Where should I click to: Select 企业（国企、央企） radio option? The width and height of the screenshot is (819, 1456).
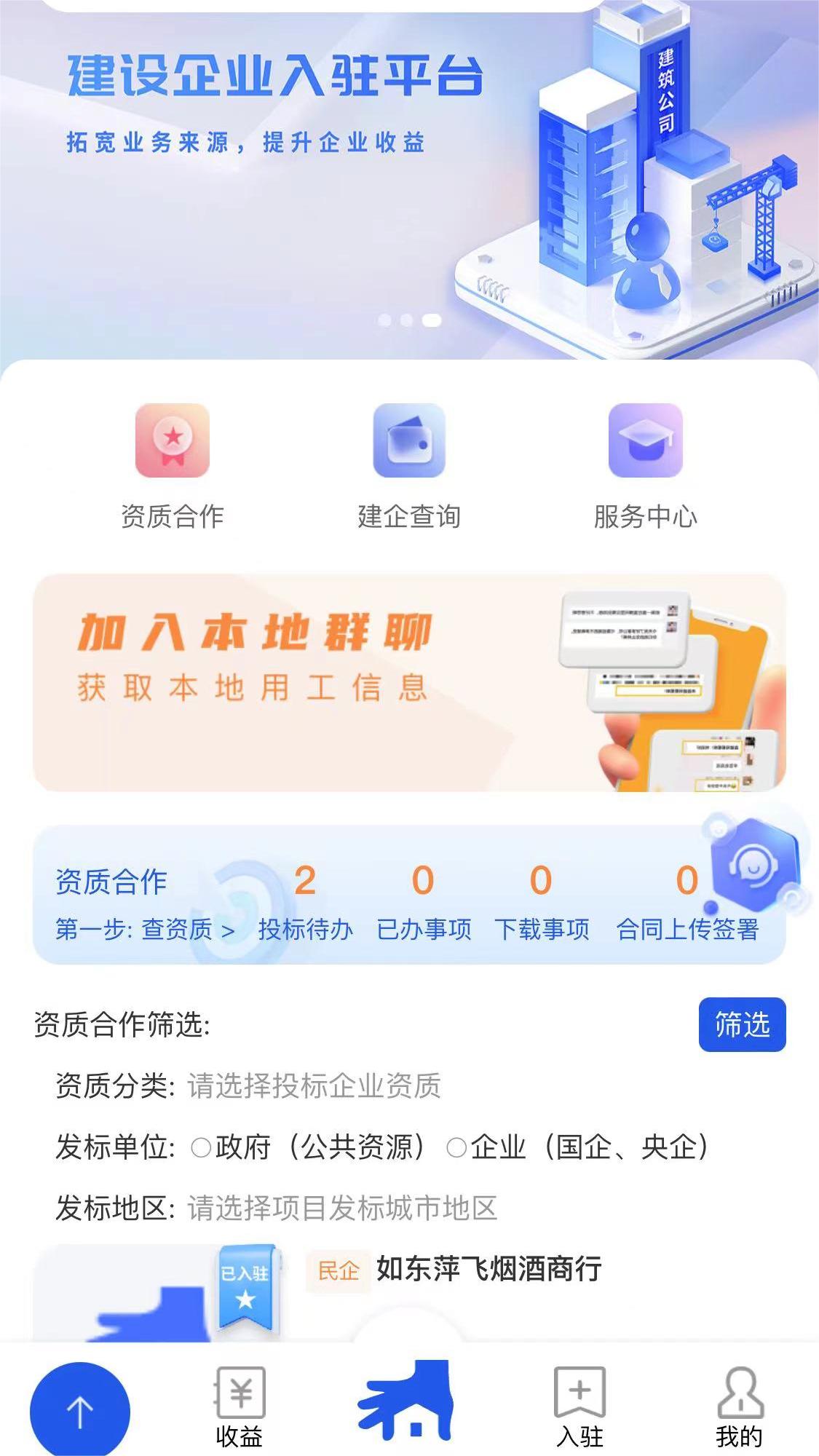[456, 1148]
